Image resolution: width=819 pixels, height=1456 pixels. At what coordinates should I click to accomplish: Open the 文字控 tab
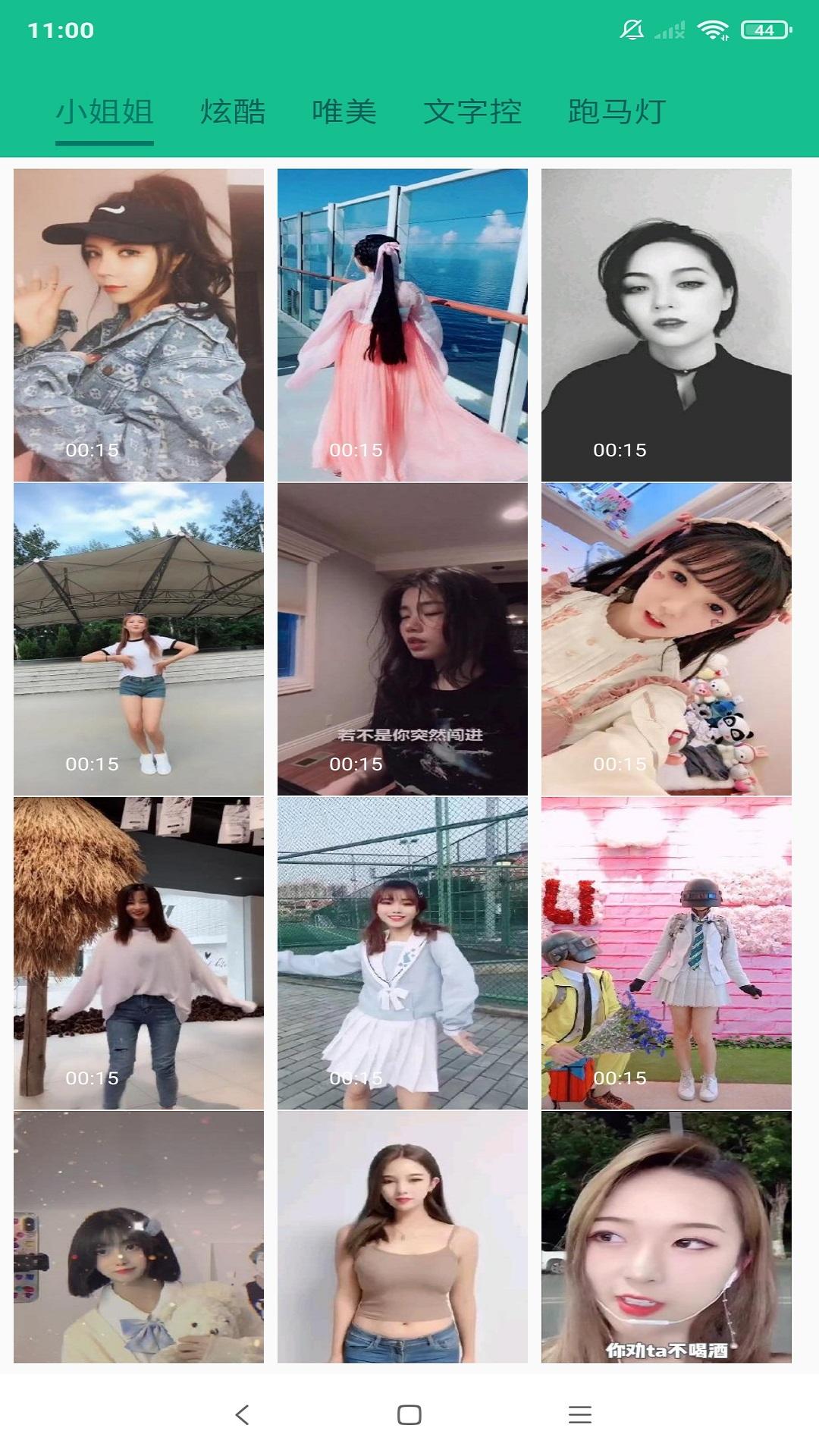[472, 112]
